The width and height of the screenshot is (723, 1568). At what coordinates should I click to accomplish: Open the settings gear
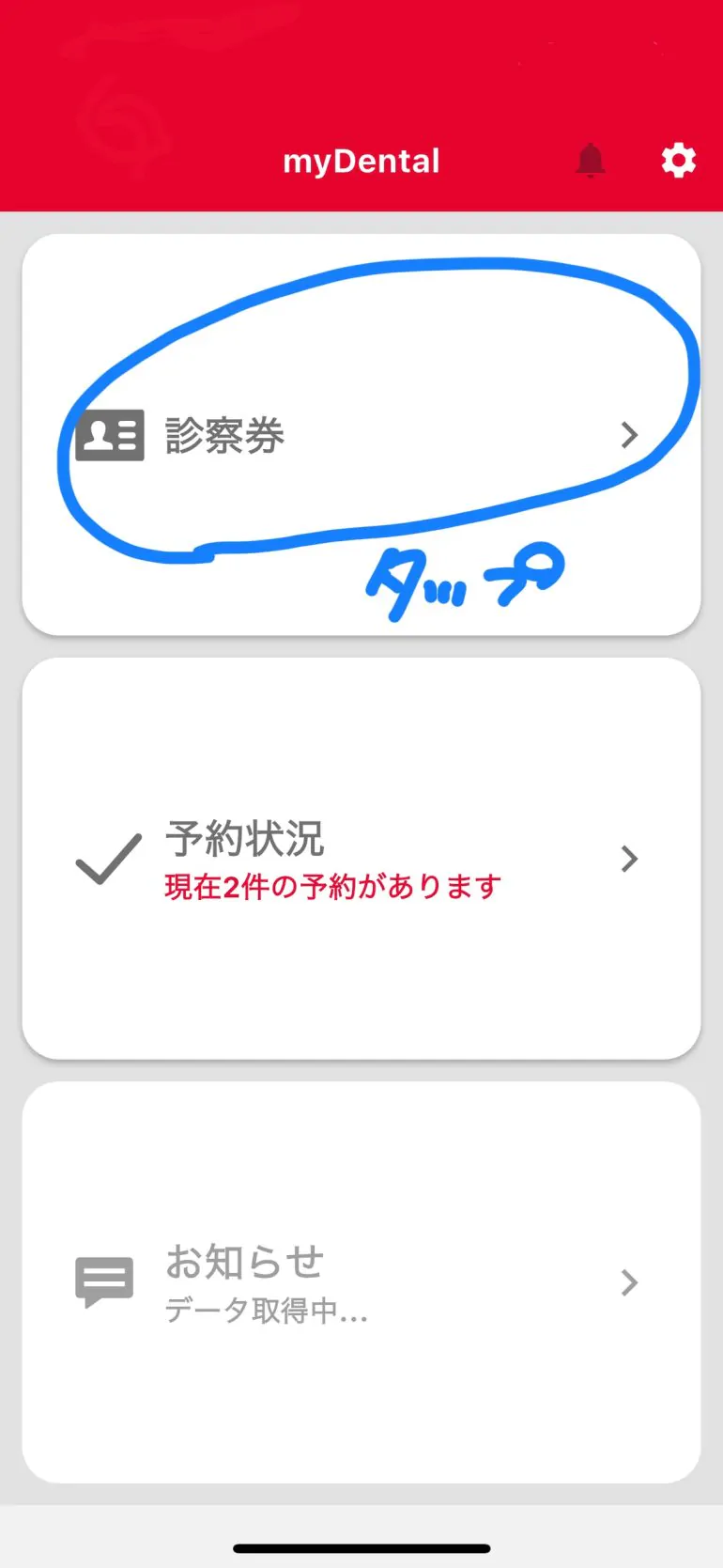click(678, 161)
